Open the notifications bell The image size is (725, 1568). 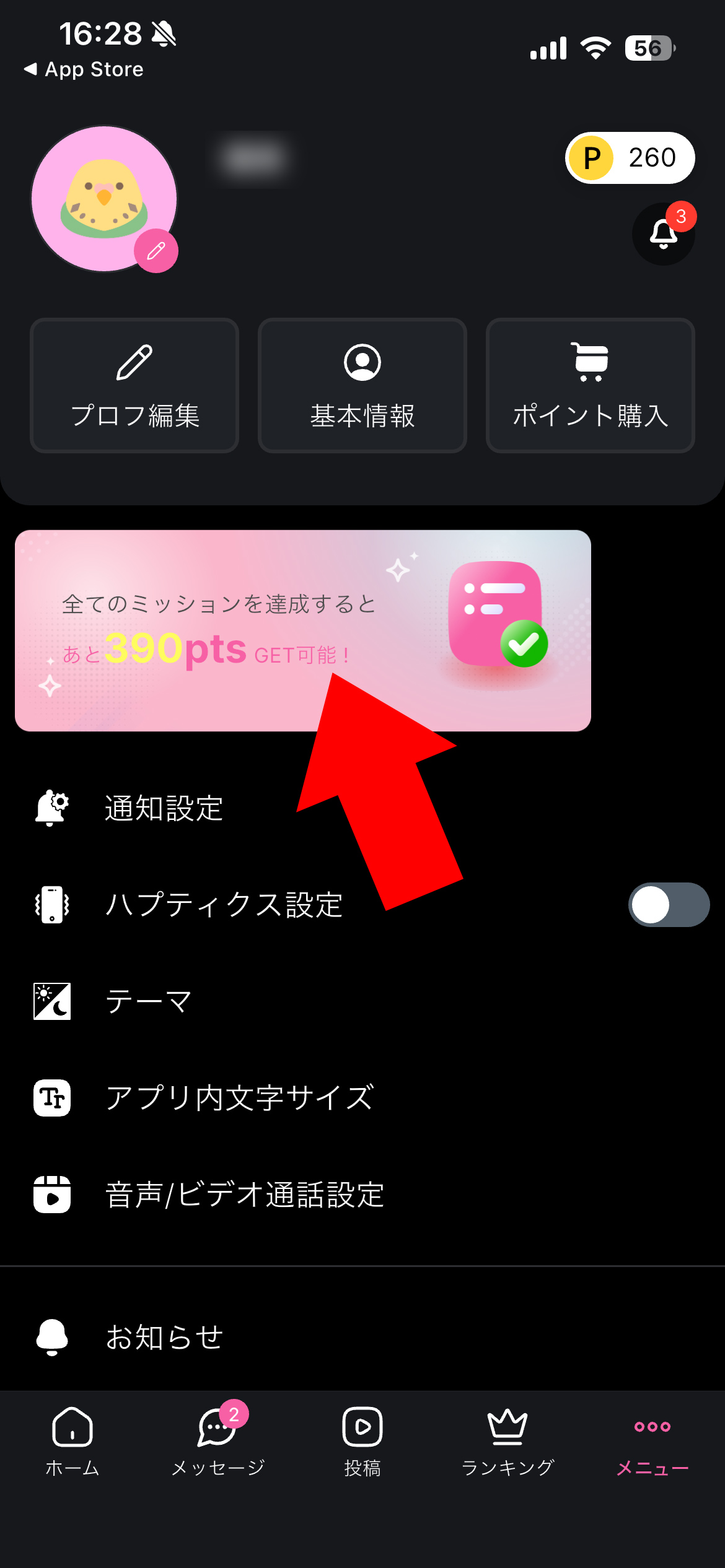pos(663,234)
